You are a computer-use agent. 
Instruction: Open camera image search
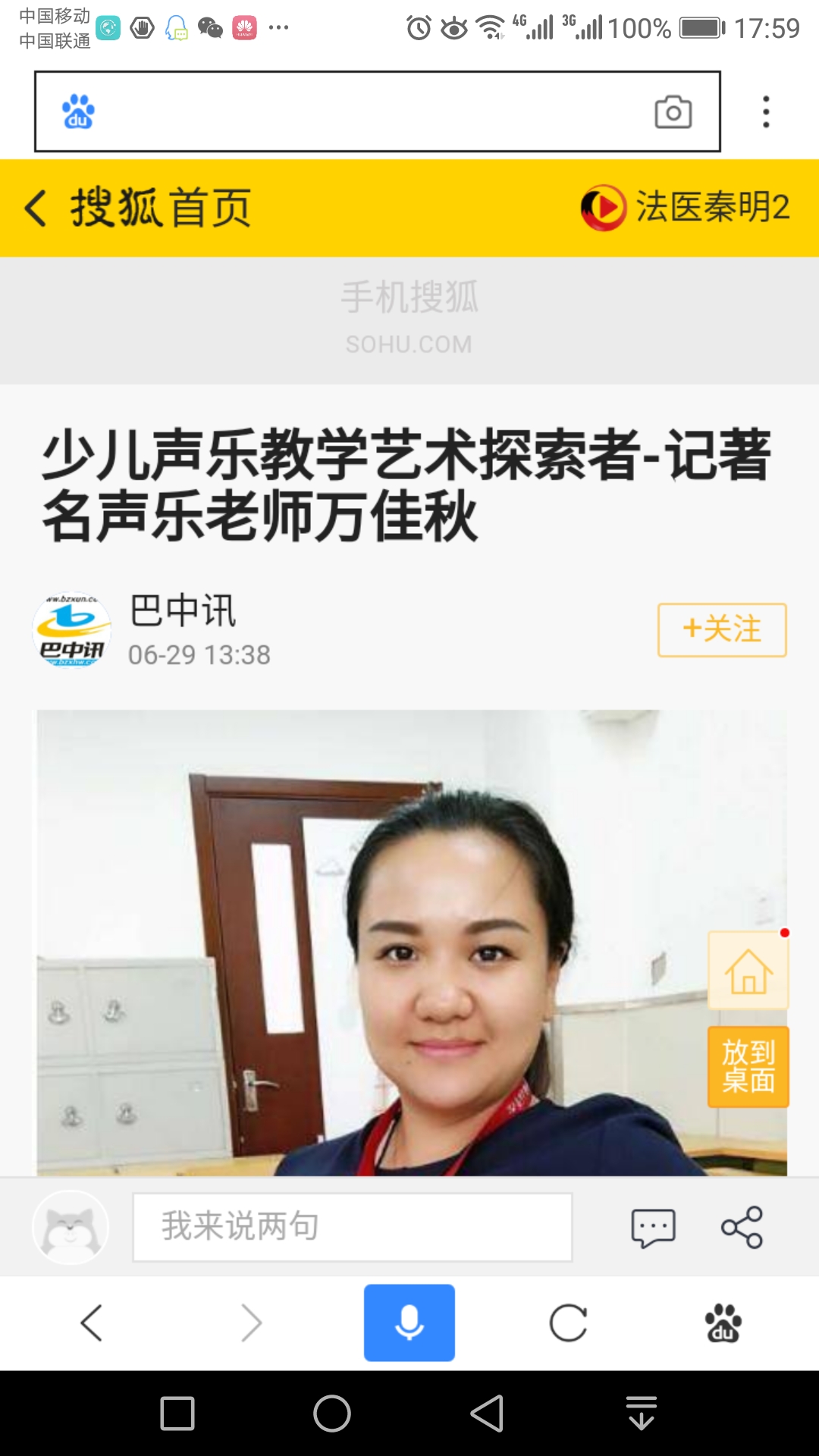click(673, 112)
